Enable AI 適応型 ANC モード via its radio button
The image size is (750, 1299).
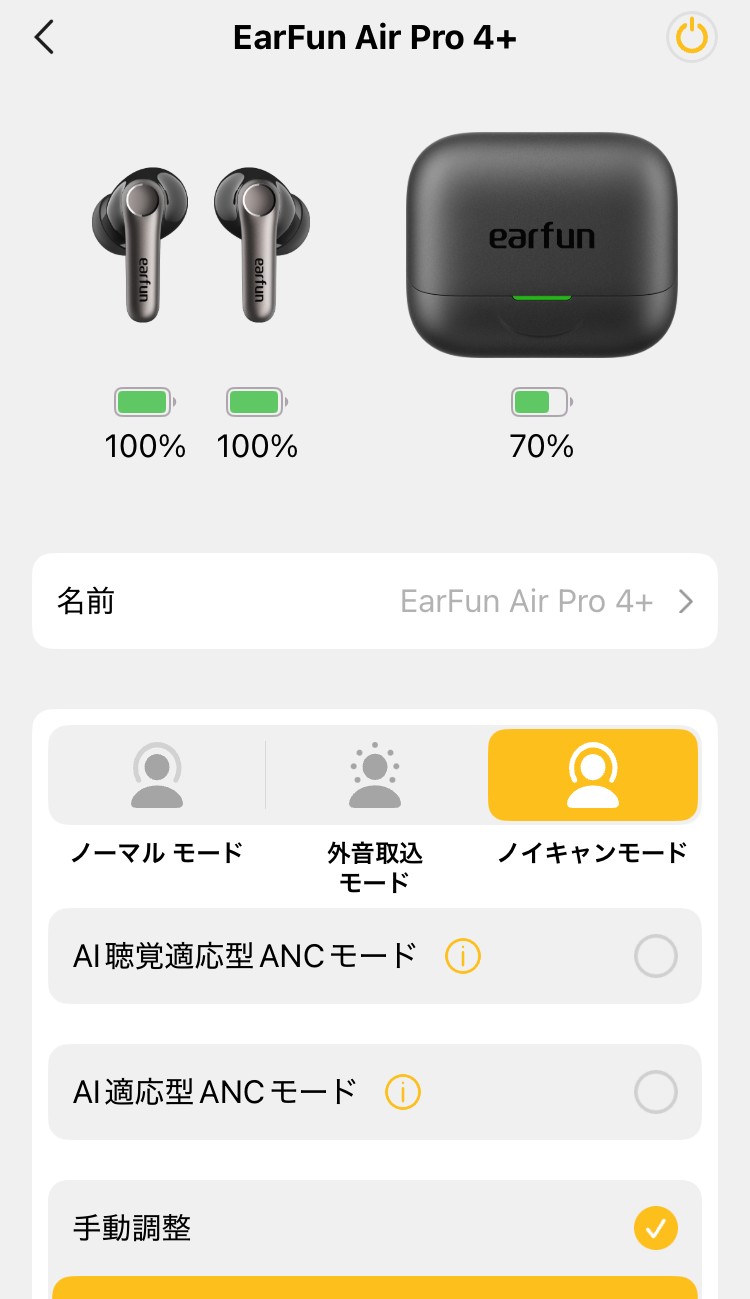[655, 1092]
